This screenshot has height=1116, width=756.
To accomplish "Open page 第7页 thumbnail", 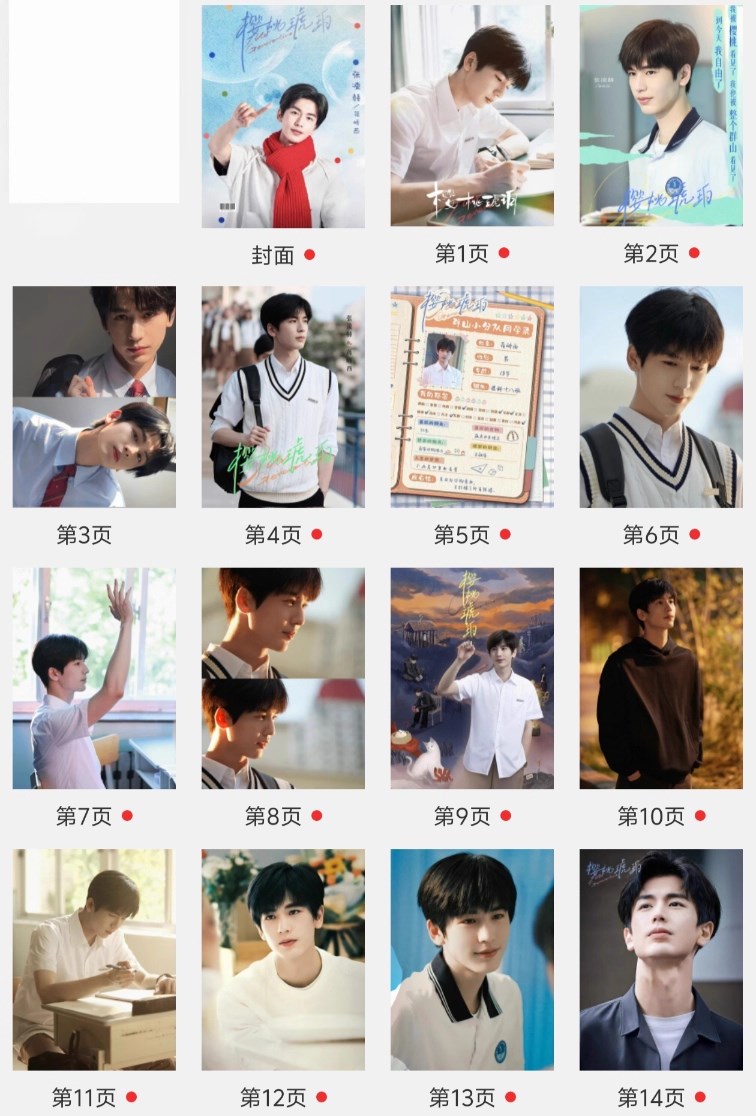I will [94, 679].
